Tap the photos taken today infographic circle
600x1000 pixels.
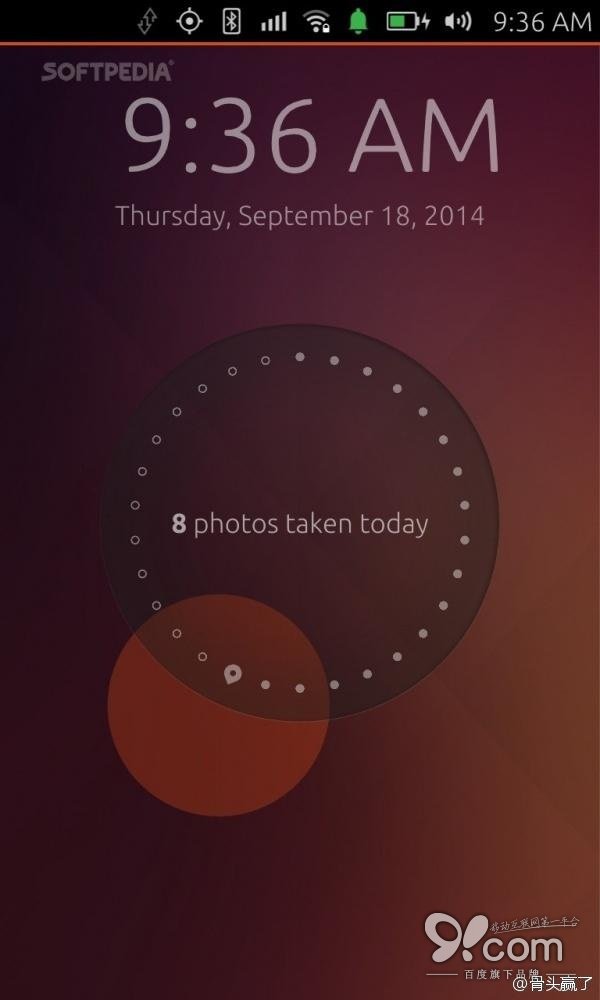300,523
